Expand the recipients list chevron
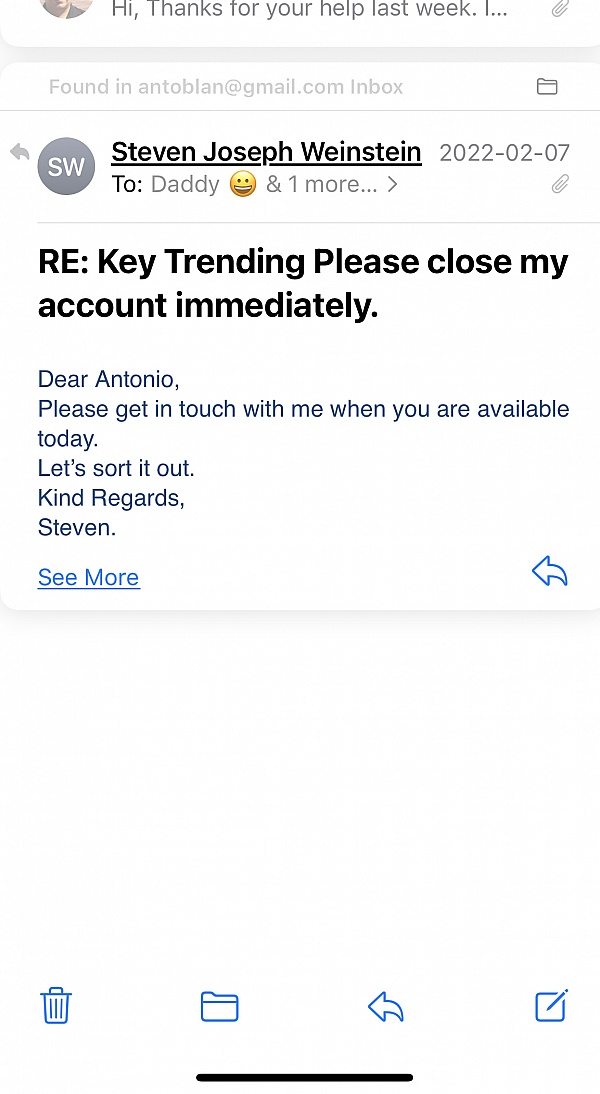This screenshot has width=600, height=1094. pos(393,184)
